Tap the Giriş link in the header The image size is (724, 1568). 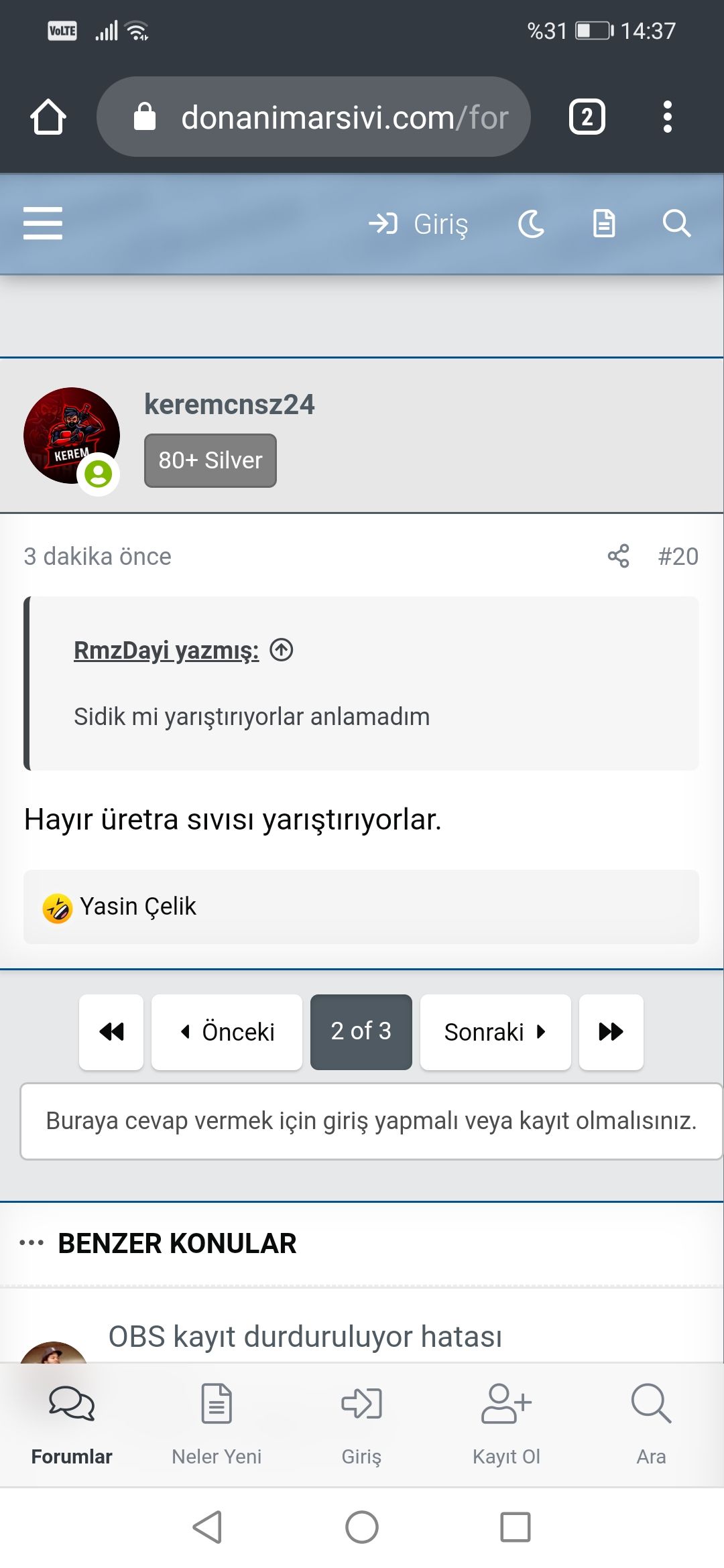click(419, 224)
